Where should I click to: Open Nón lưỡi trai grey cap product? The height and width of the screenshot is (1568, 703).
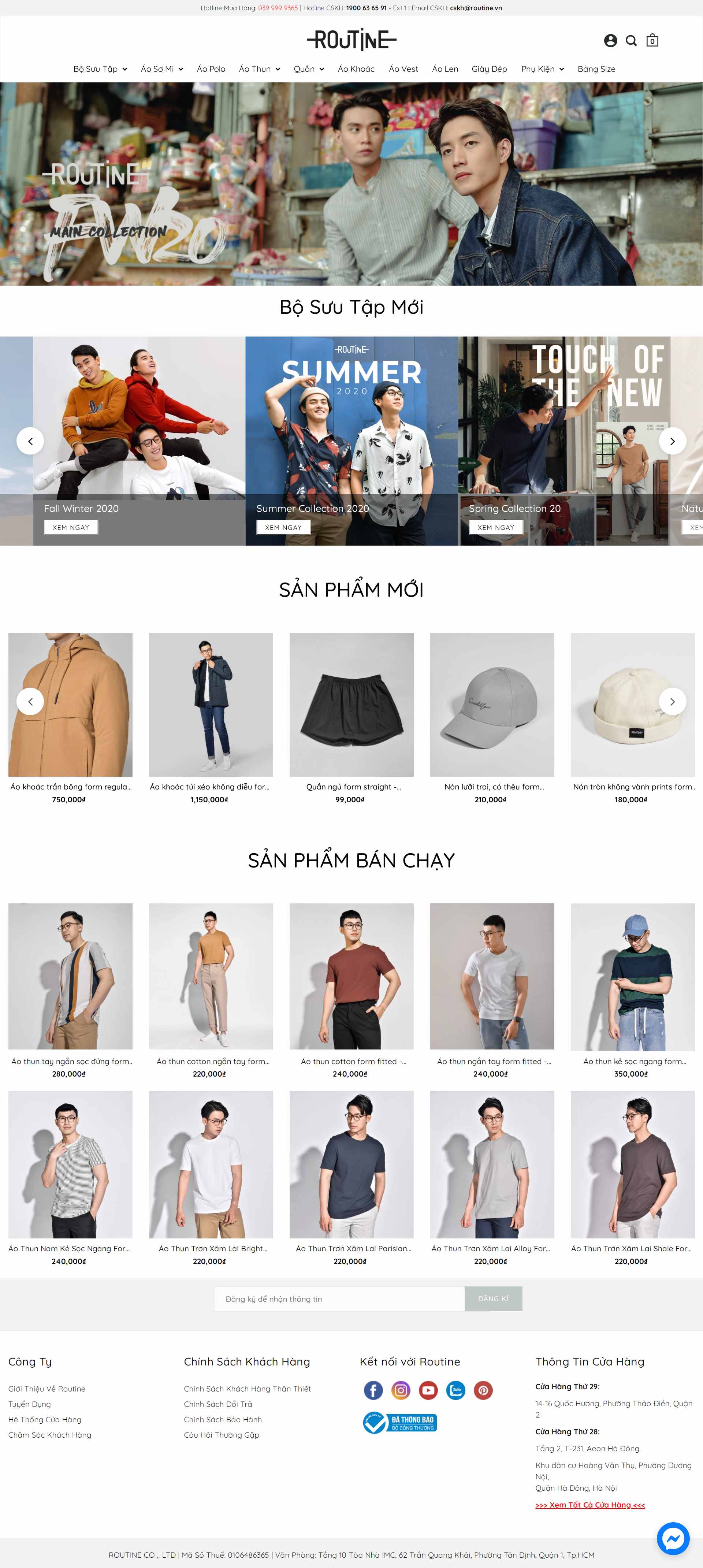(x=492, y=704)
